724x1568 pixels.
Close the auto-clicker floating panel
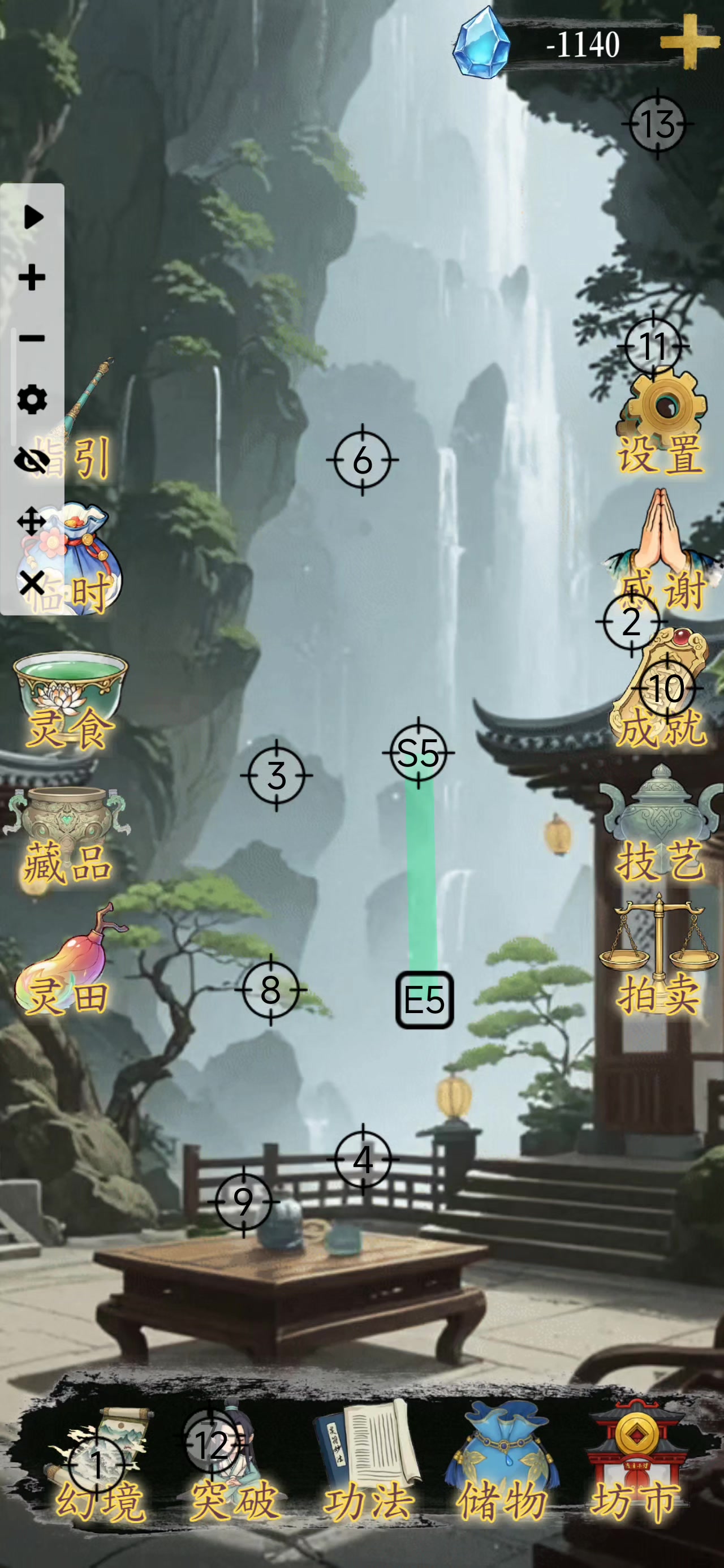point(32,583)
